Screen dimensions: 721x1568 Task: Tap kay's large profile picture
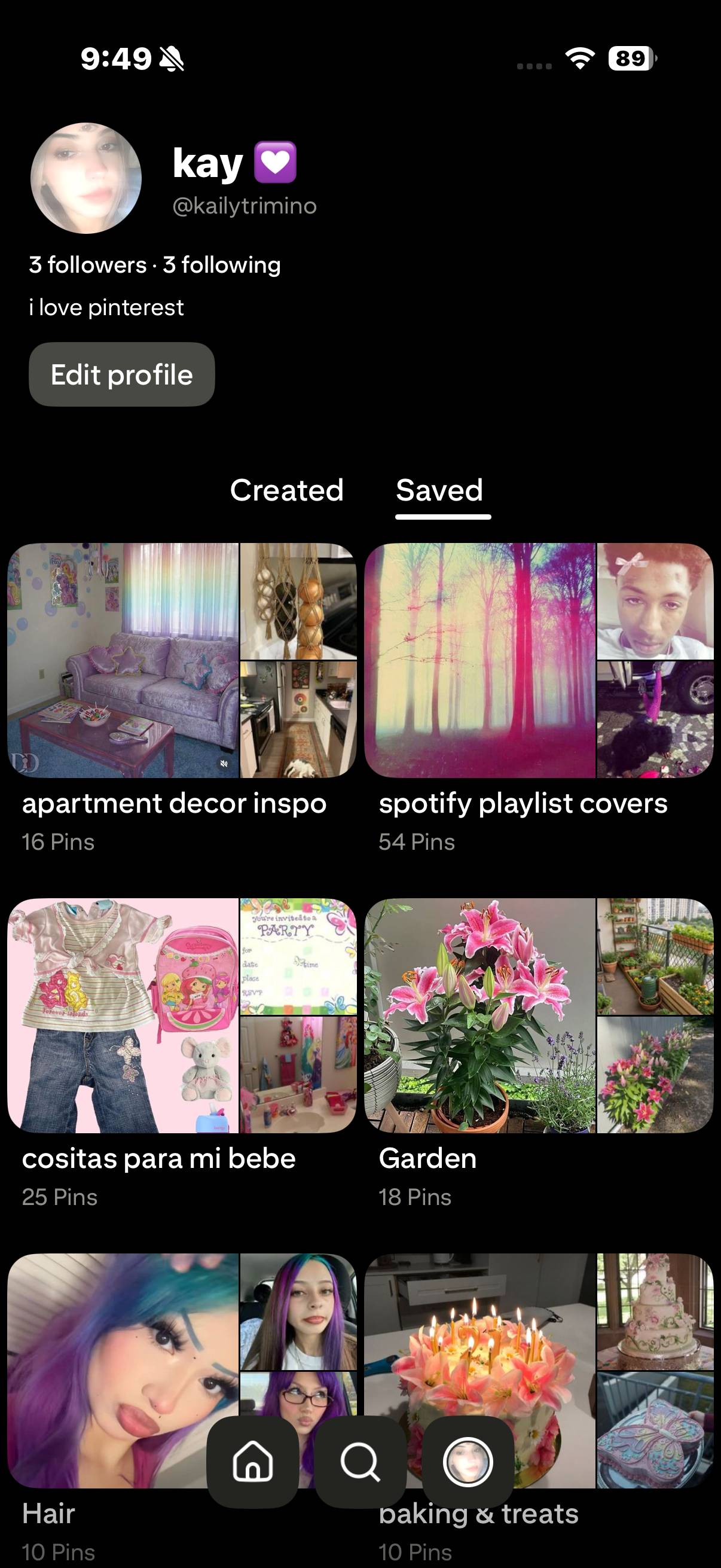pos(85,178)
